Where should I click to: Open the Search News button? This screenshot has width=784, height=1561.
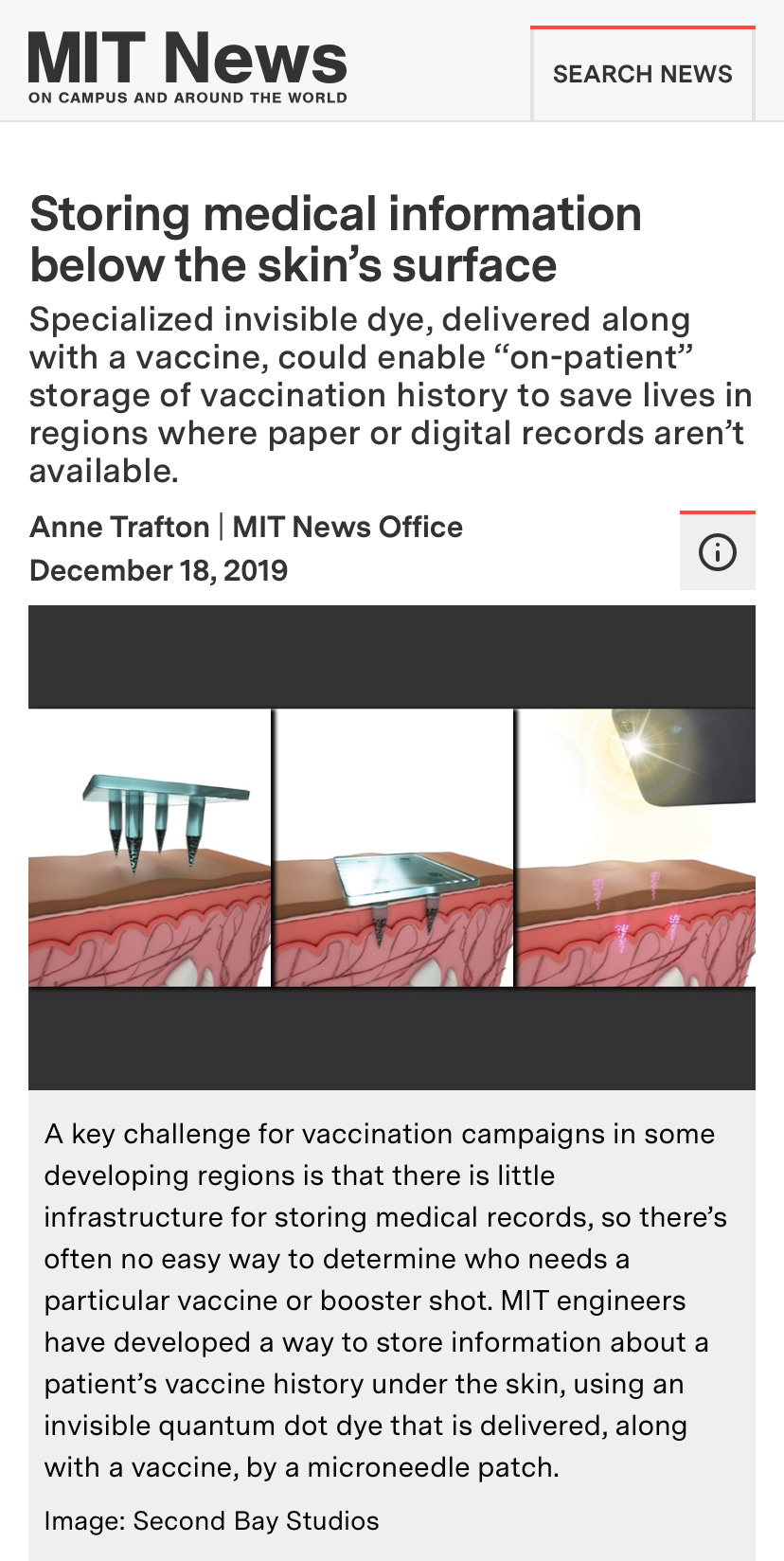pos(642,74)
